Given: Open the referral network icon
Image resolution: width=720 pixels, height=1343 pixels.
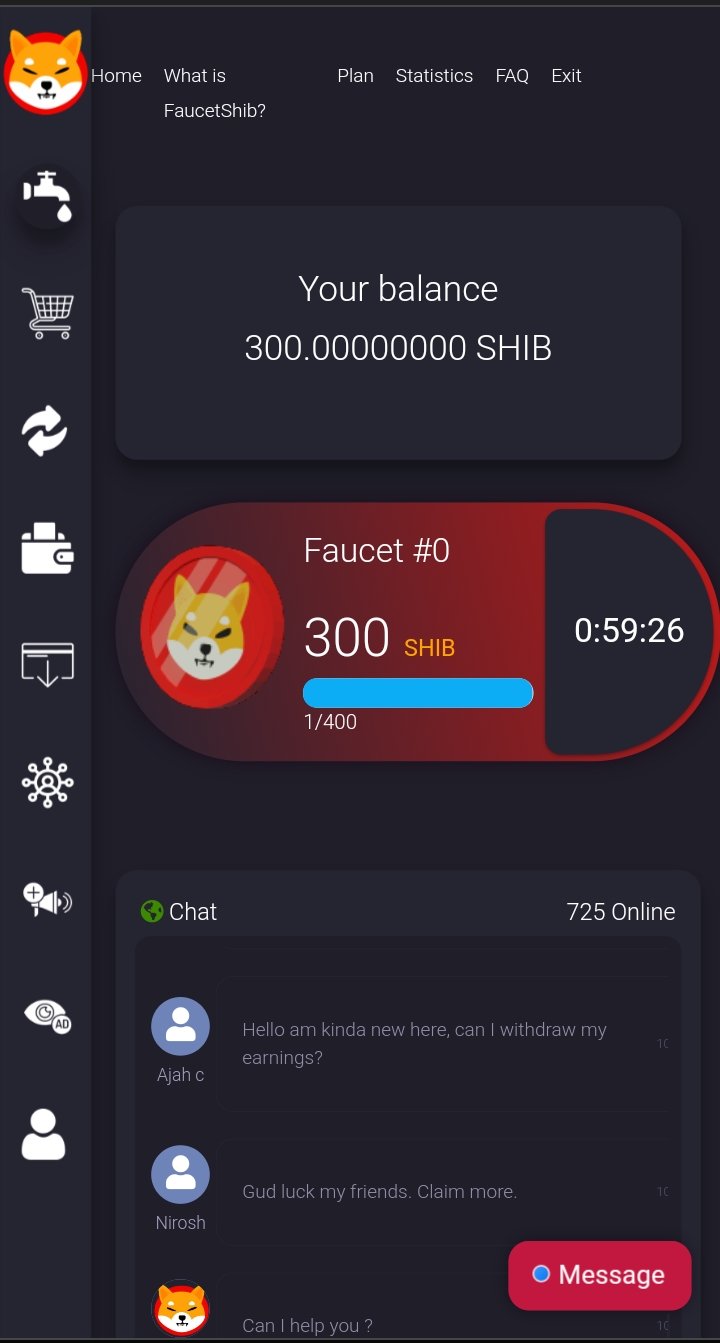Looking at the screenshot, I should tap(47, 782).
